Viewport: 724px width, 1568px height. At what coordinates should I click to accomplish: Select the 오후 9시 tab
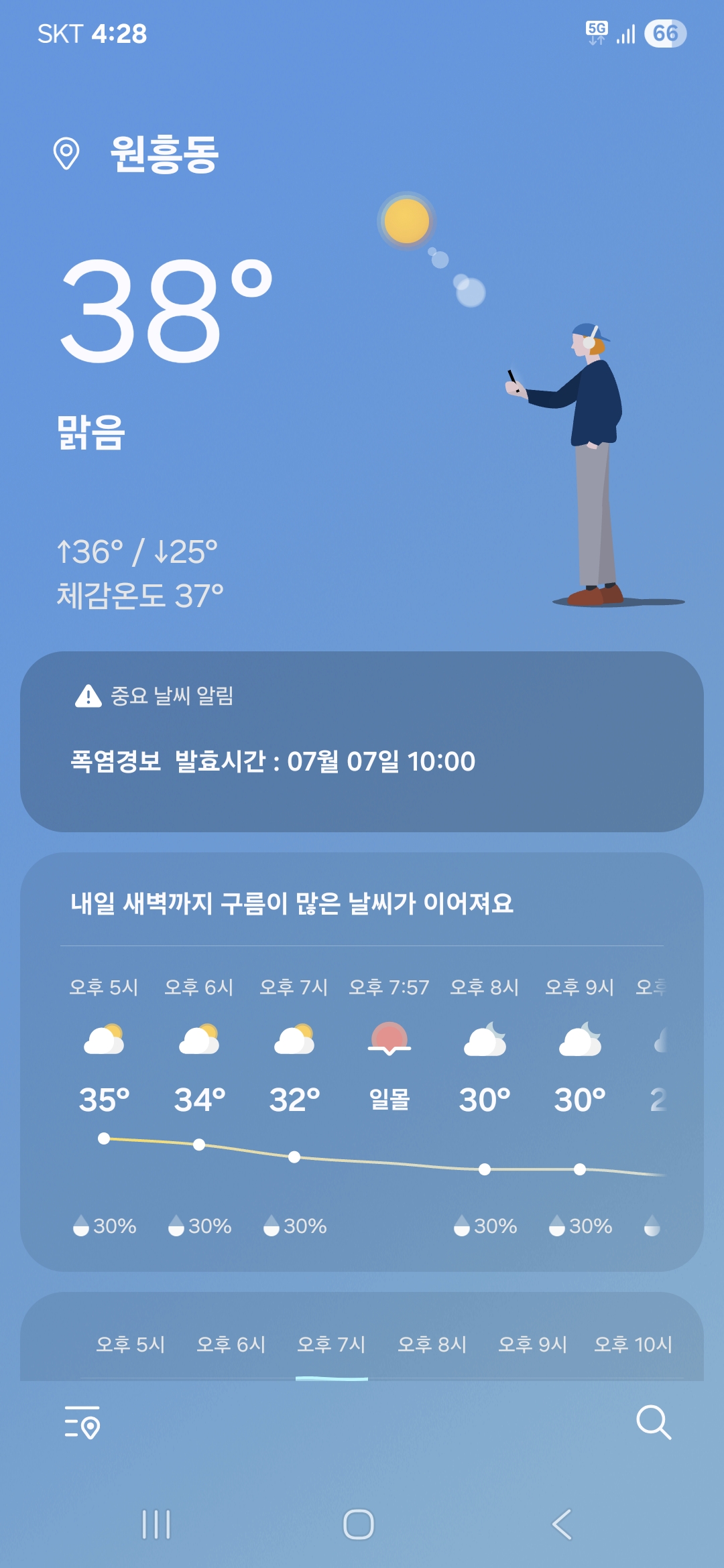pyautogui.click(x=532, y=1344)
